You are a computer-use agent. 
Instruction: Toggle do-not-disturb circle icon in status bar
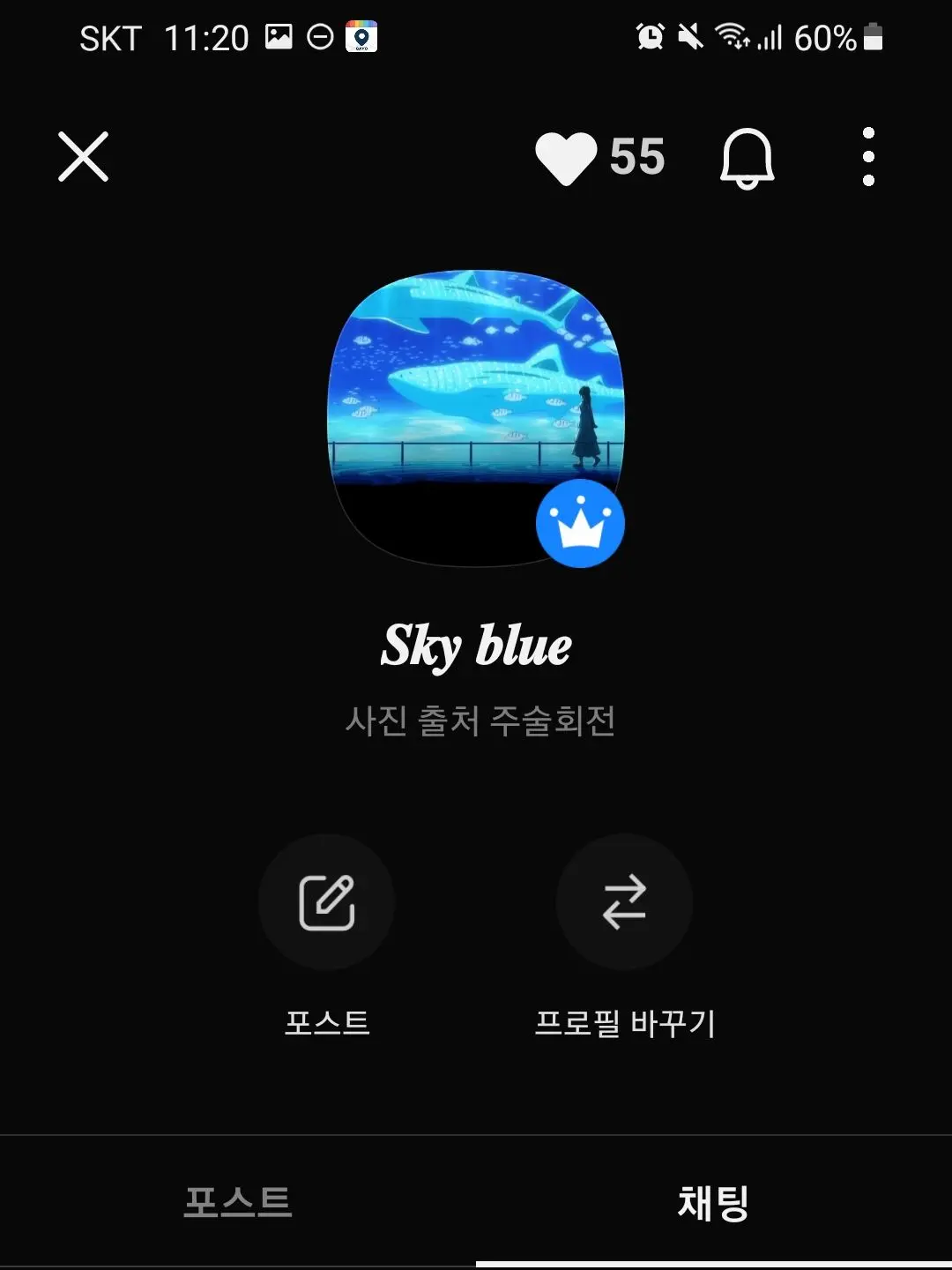coord(319,36)
